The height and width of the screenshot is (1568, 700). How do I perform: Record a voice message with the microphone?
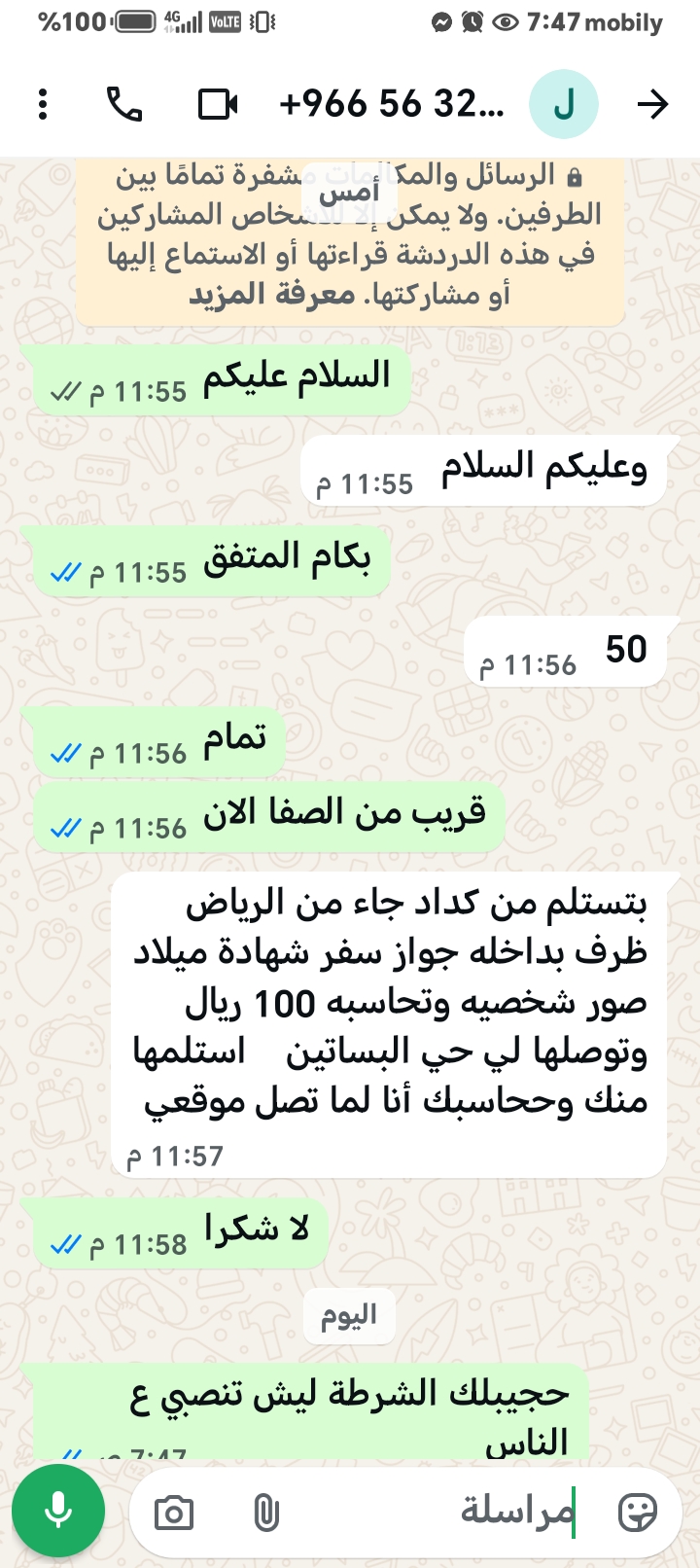[58, 1512]
